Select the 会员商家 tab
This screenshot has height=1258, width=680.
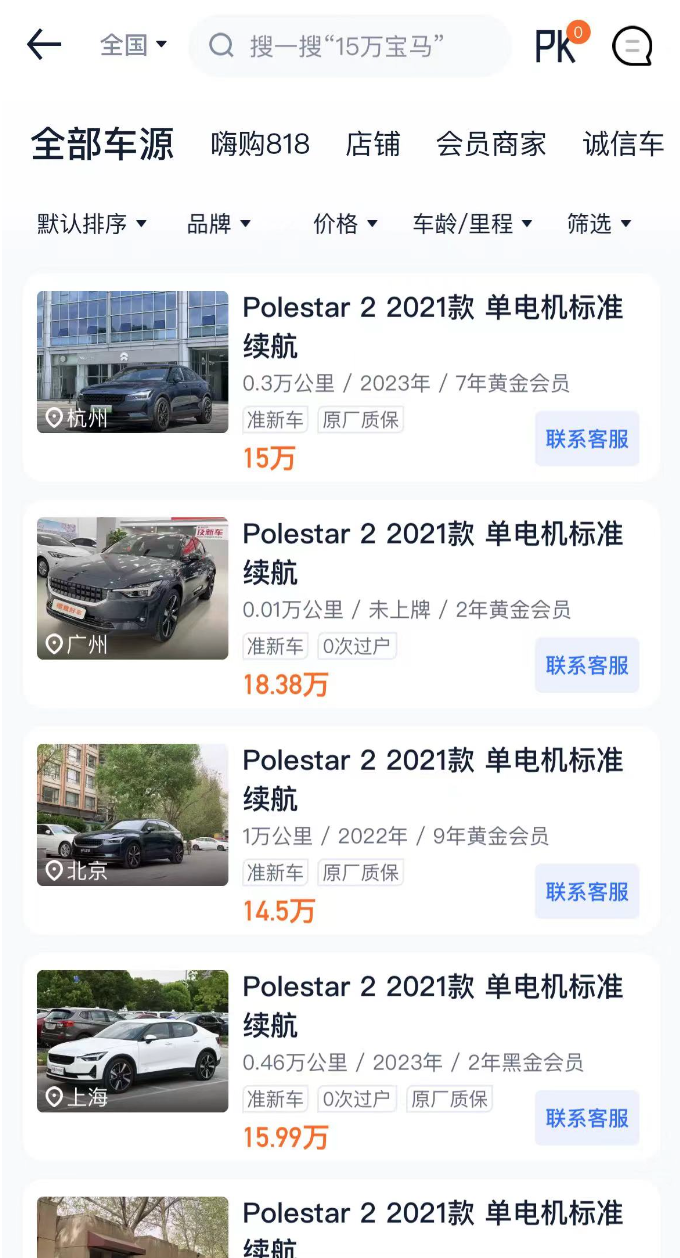pyautogui.click(x=491, y=144)
